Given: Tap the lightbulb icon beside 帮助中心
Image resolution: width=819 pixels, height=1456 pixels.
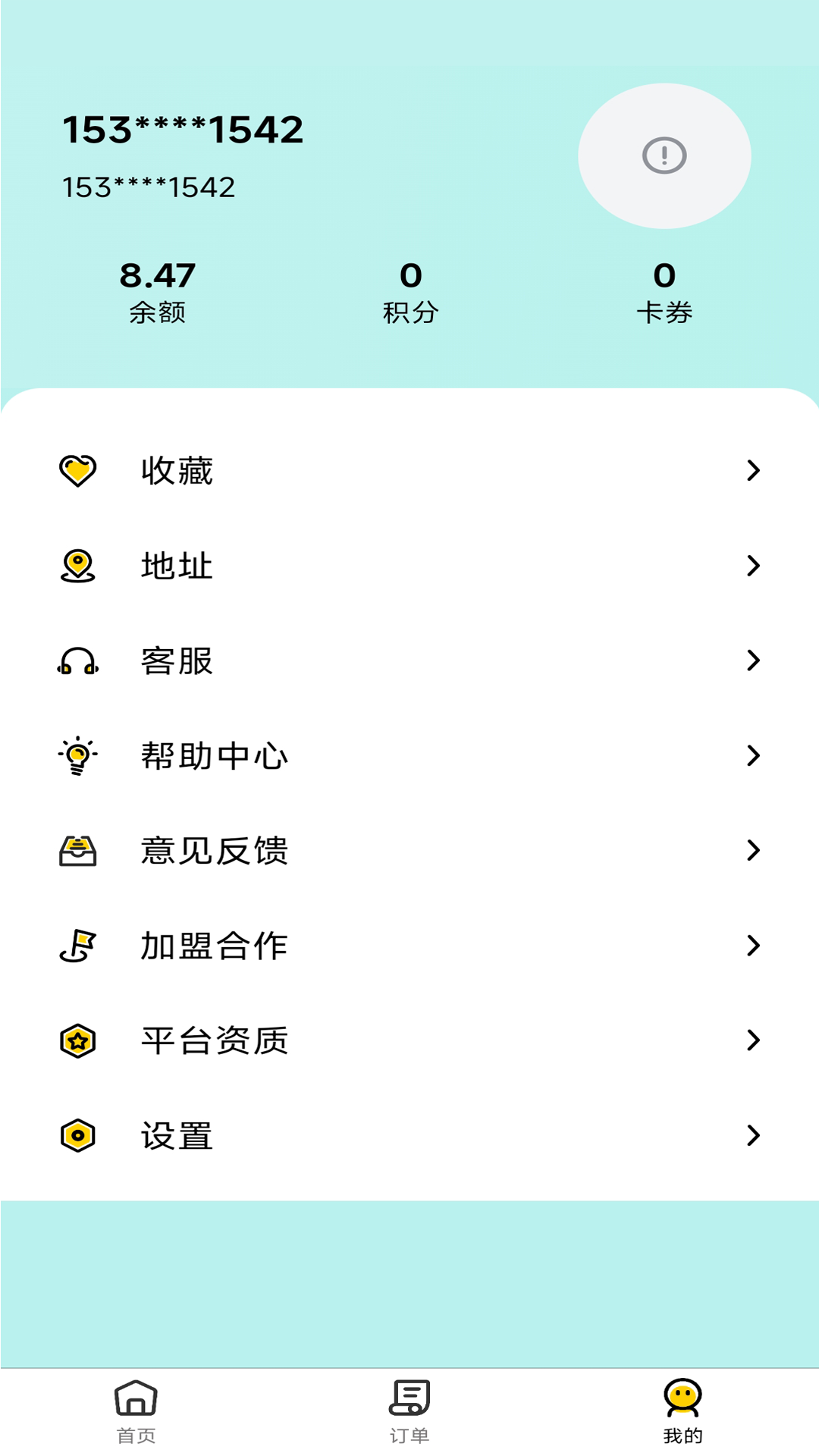Looking at the screenshot, I should coord(77,755).
